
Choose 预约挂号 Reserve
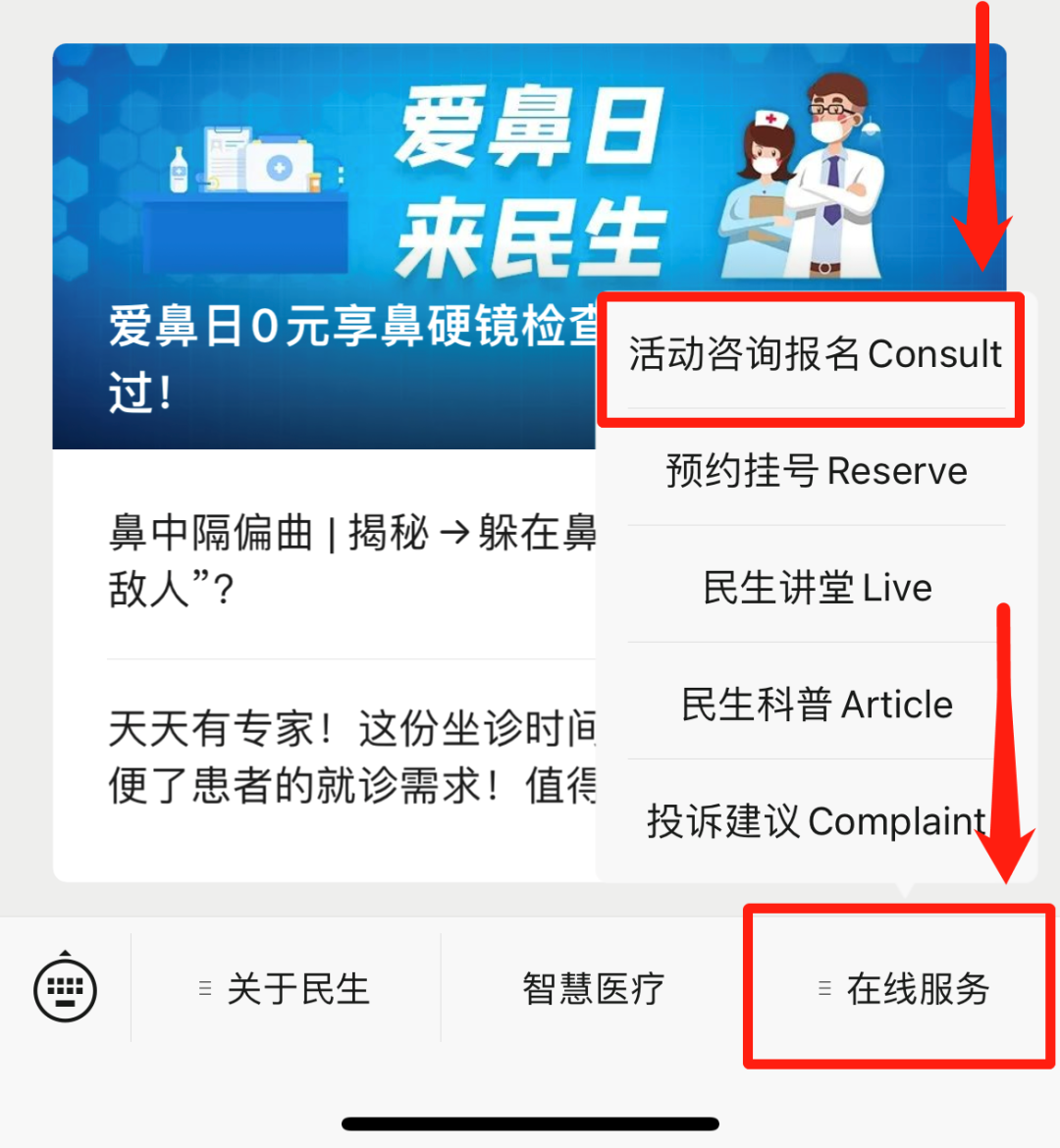tap(815, 471)
